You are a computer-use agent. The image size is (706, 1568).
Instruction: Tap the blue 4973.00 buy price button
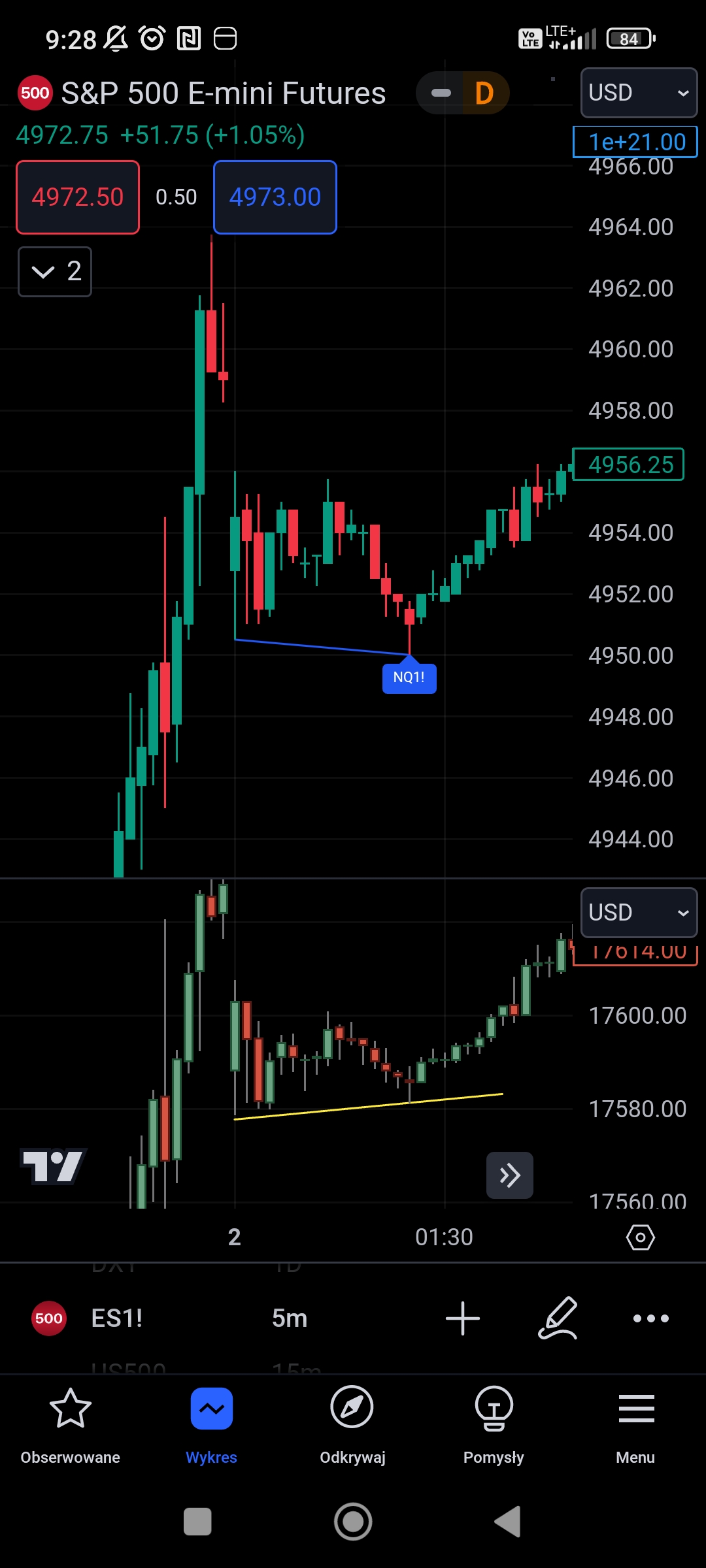pos(275,197)
